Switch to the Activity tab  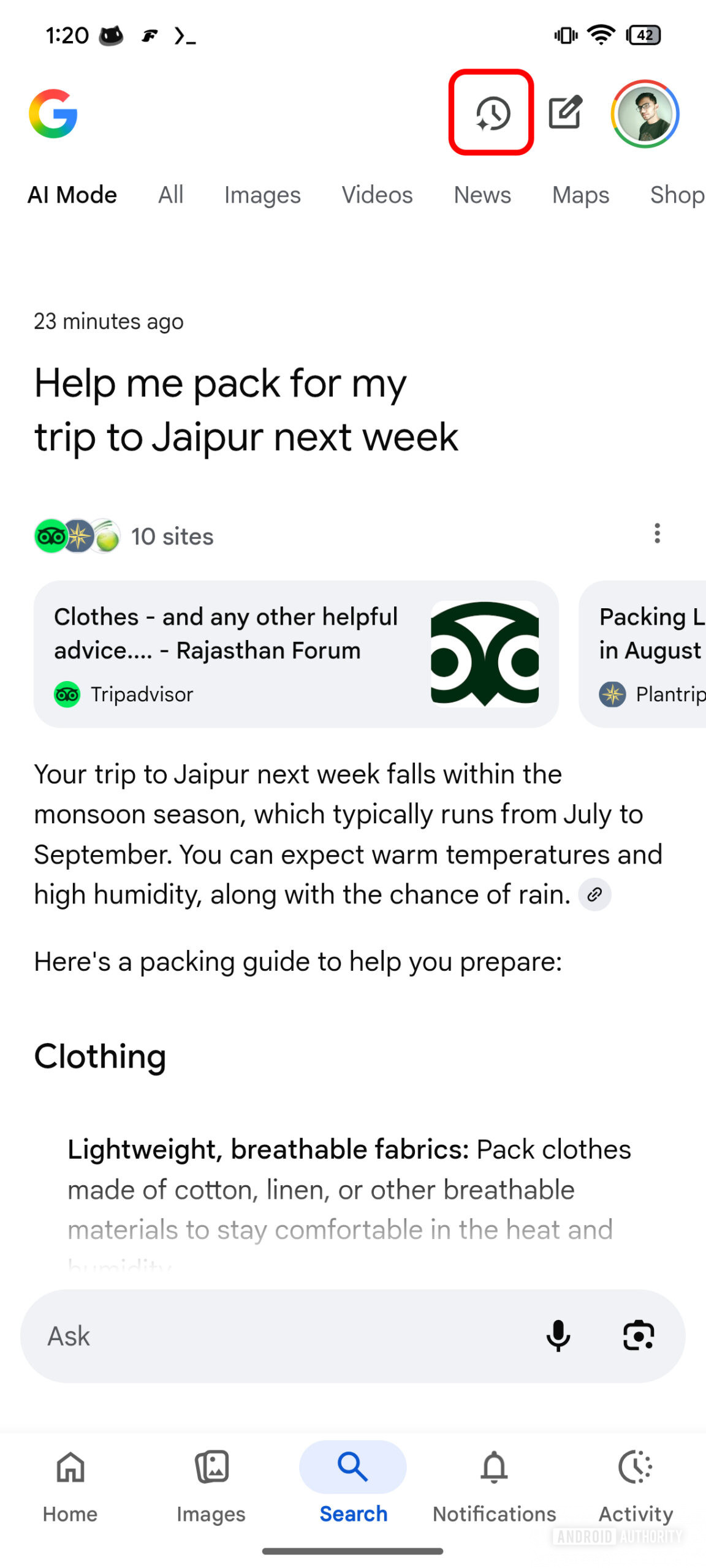pos(636,1482)
